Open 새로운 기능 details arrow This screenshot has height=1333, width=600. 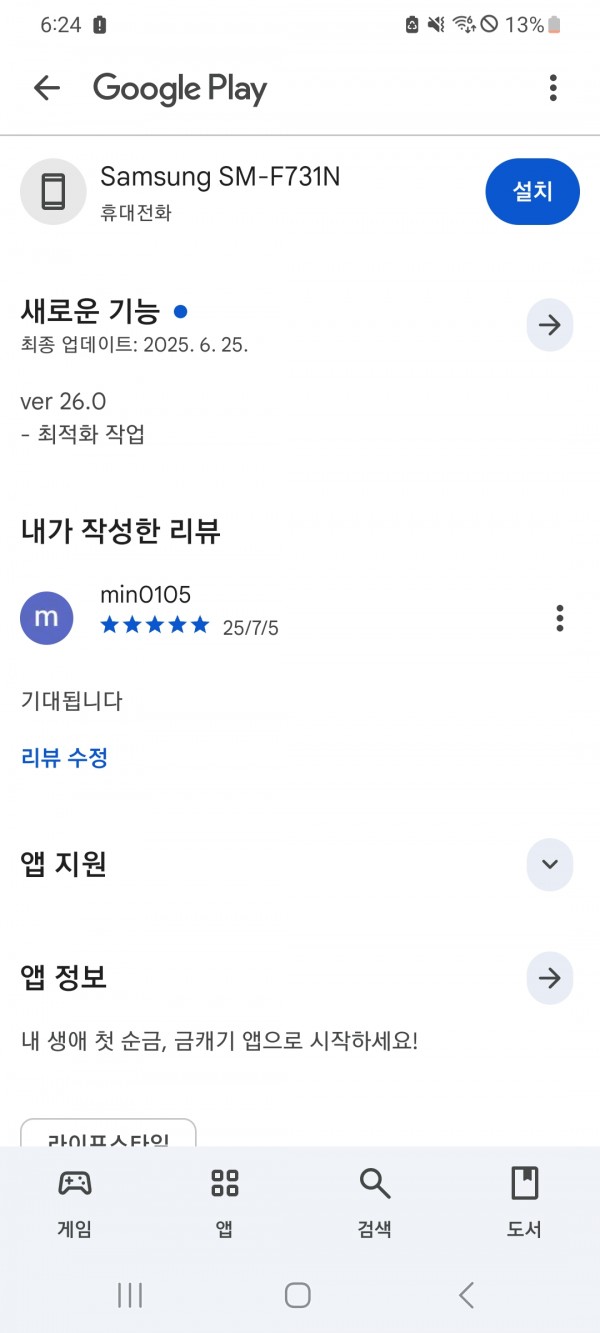click(x=550, y=325)
